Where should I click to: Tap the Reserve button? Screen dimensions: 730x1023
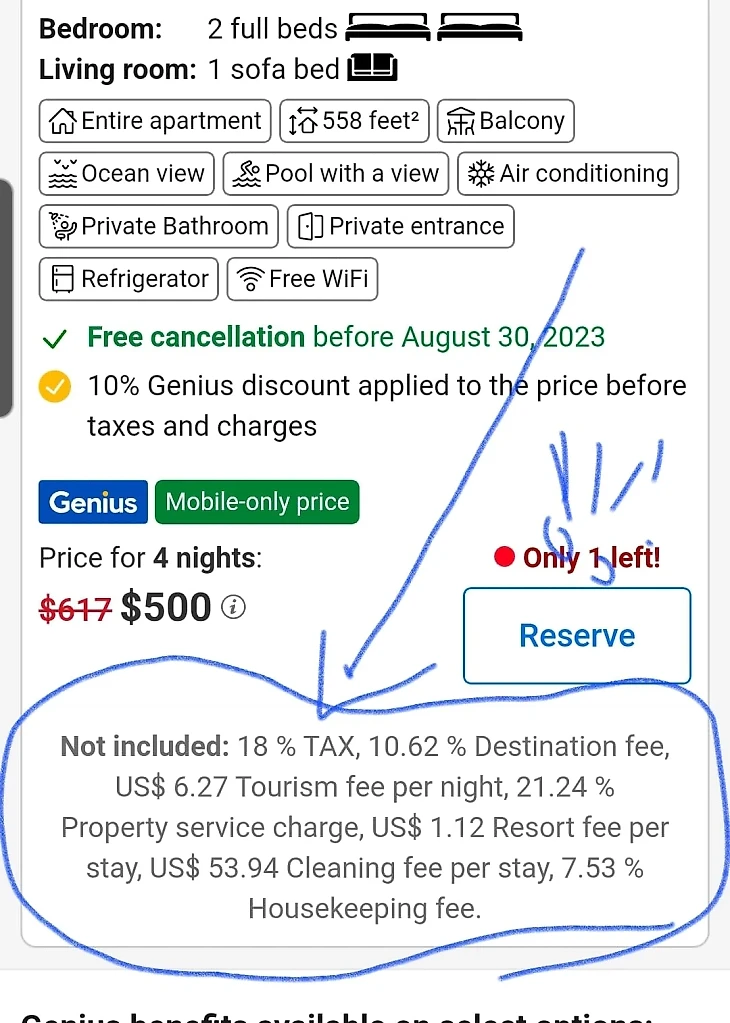coord(576,635)
